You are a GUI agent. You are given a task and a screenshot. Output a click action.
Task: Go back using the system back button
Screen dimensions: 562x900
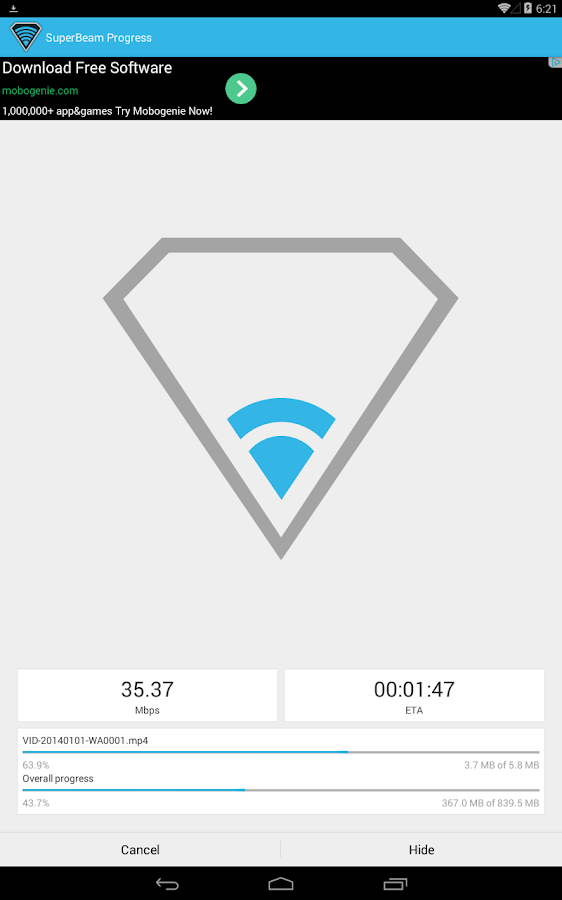pyautogui.click(x=167, y=884)
